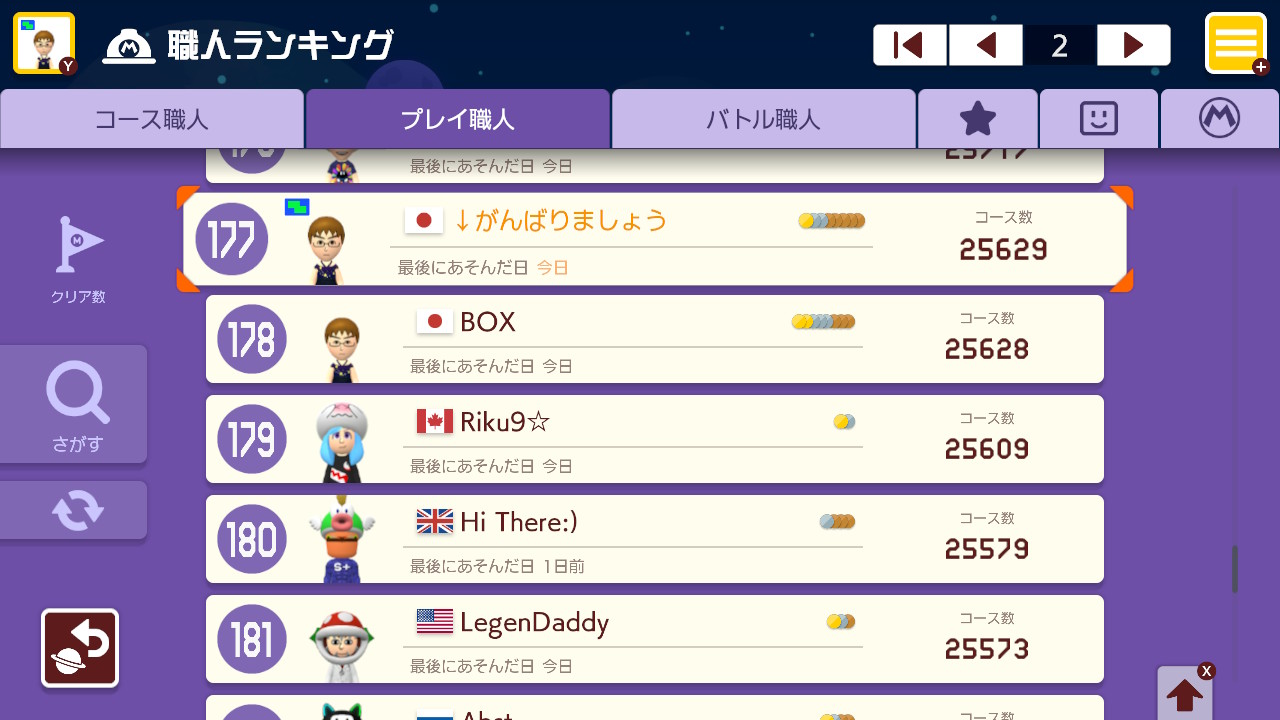Viewport: 1280px width, 720px height.
Task: Refresh the ranking list
Action: click(76, 511)
